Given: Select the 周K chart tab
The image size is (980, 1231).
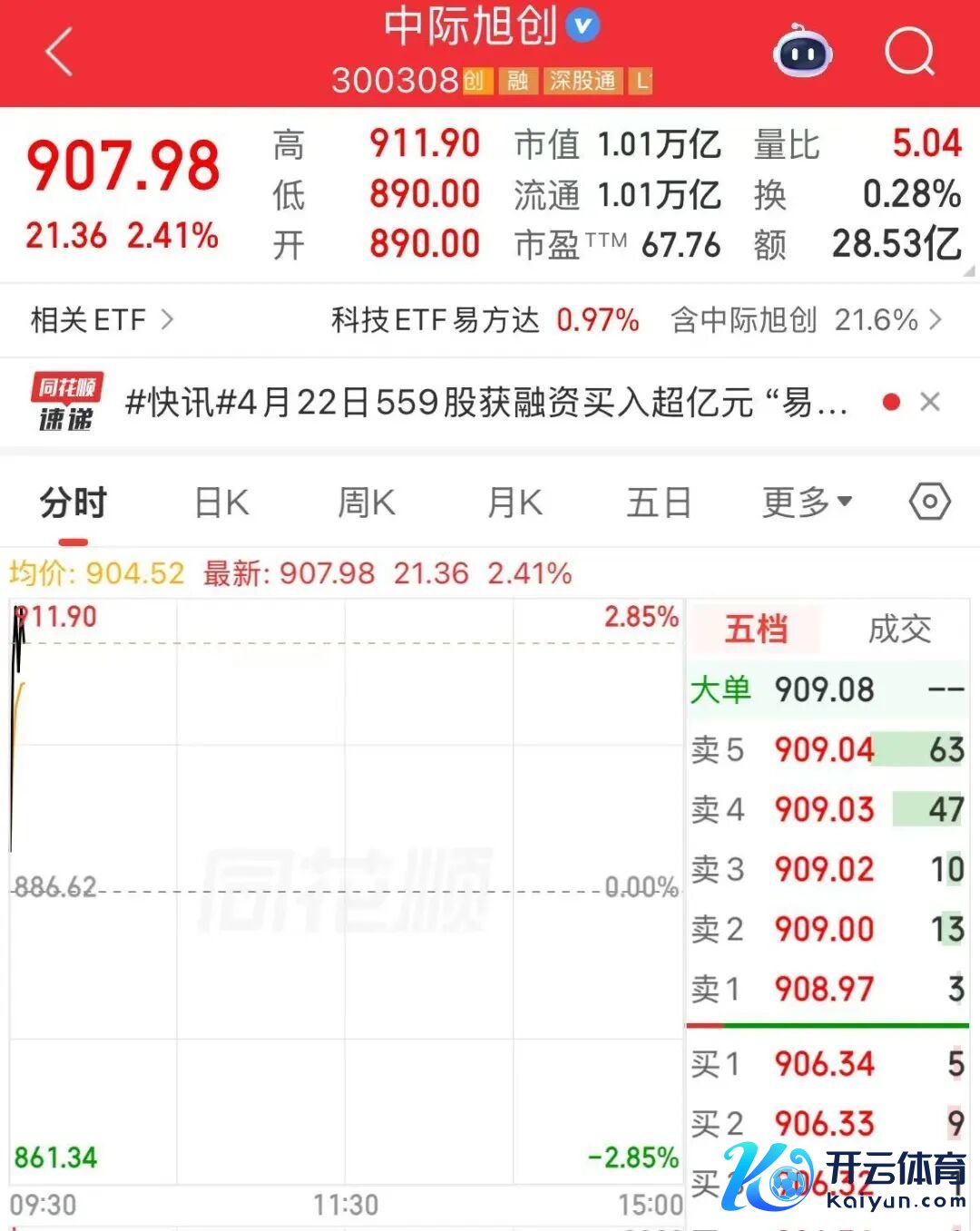Looking at the screenshot, I should 367,503.
